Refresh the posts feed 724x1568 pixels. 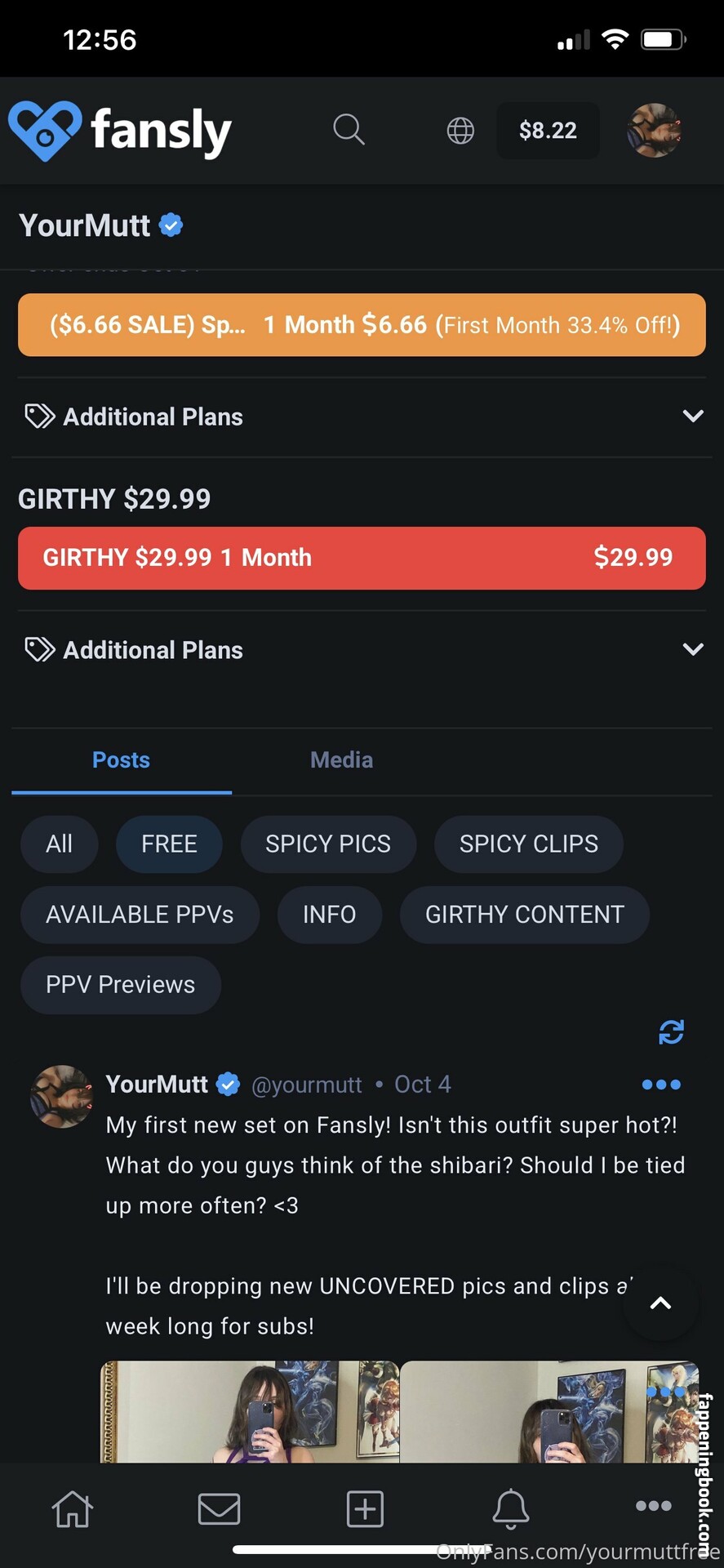click(x=671, y=1032)
